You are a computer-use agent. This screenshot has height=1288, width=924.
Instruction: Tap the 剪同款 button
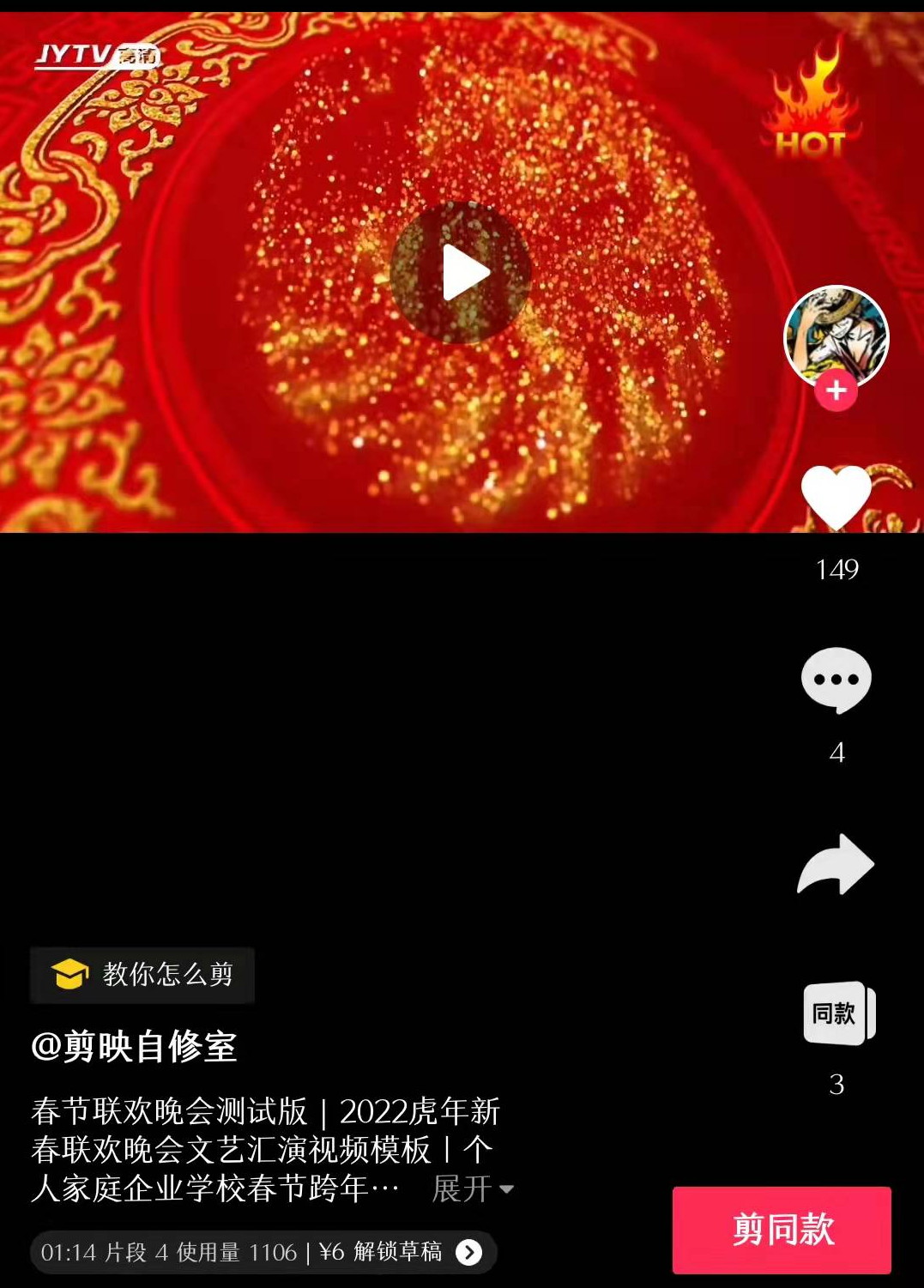point(782,1229)
